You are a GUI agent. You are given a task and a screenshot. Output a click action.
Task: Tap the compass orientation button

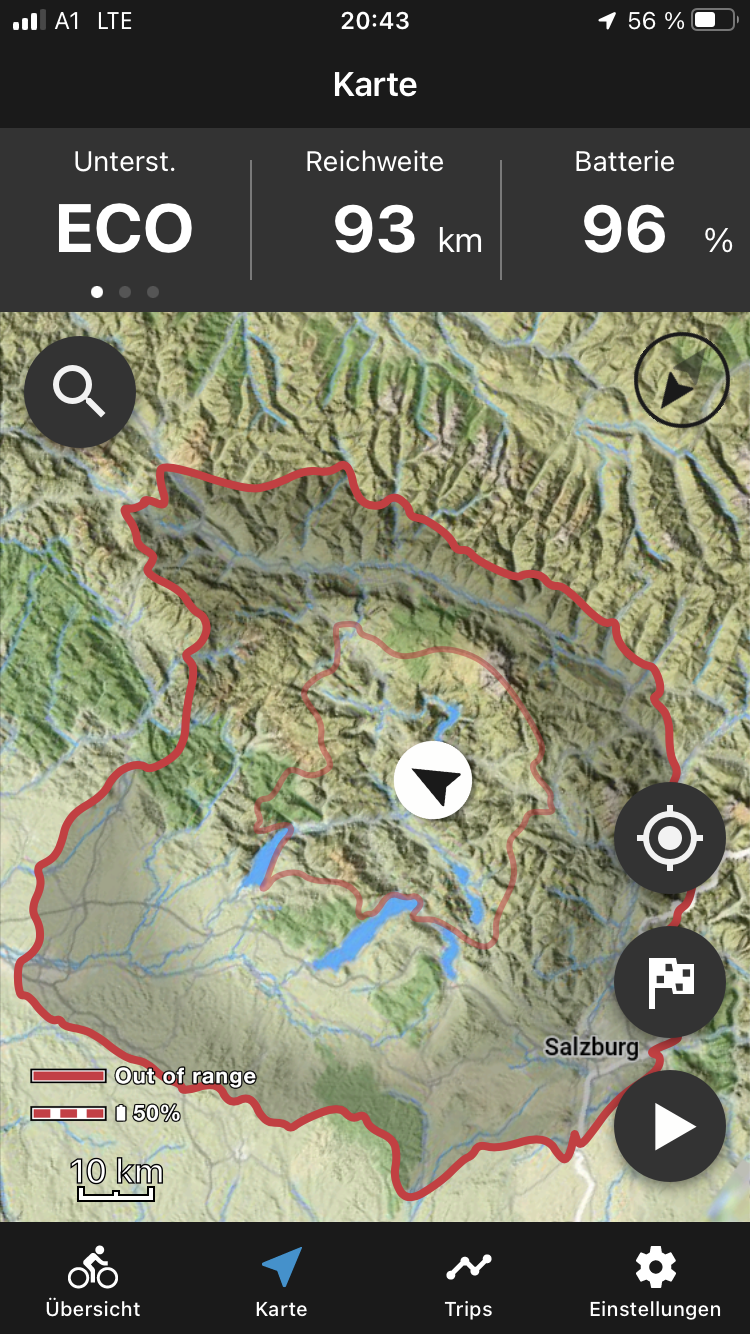tap(682, 380)
